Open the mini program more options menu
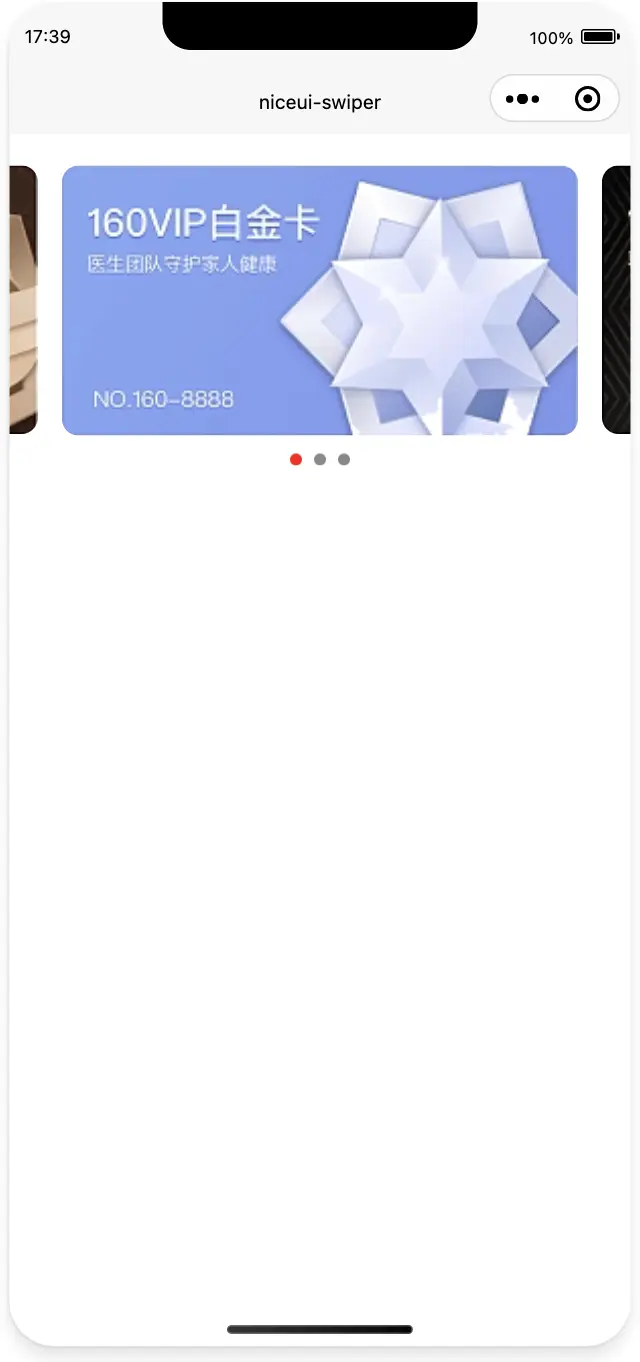 click(x=523, y=99)
